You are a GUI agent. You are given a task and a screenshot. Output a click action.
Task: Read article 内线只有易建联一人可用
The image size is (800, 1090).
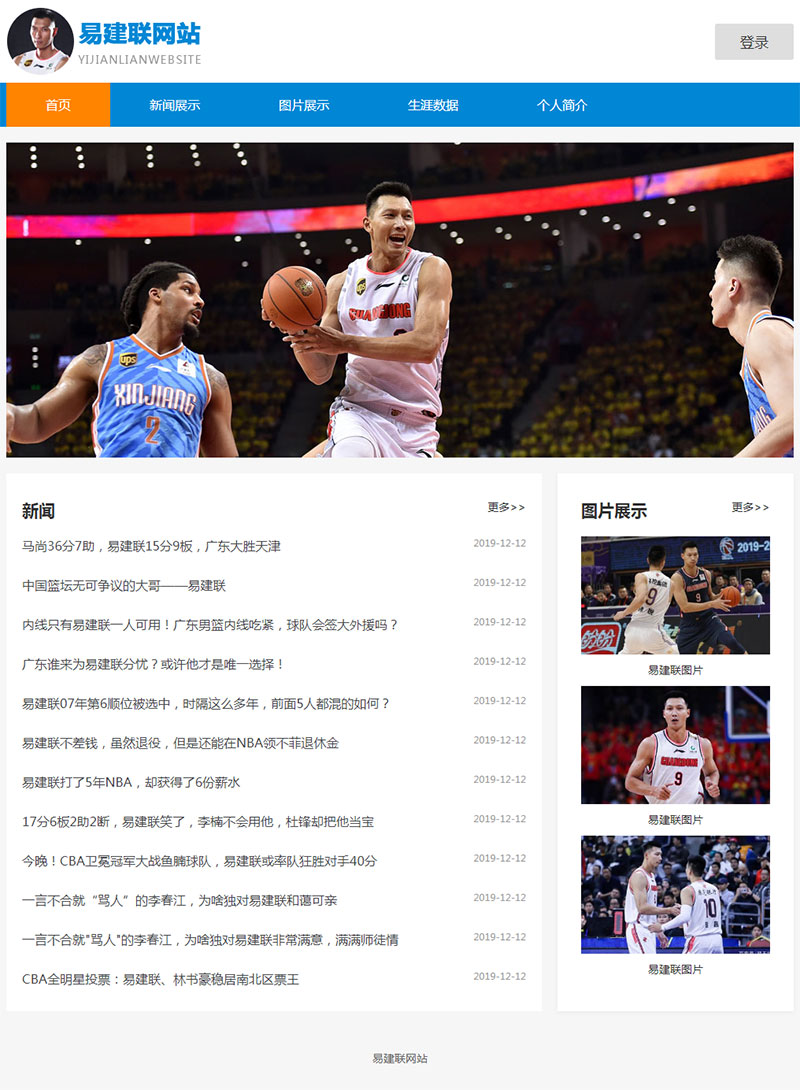[210, 625]
